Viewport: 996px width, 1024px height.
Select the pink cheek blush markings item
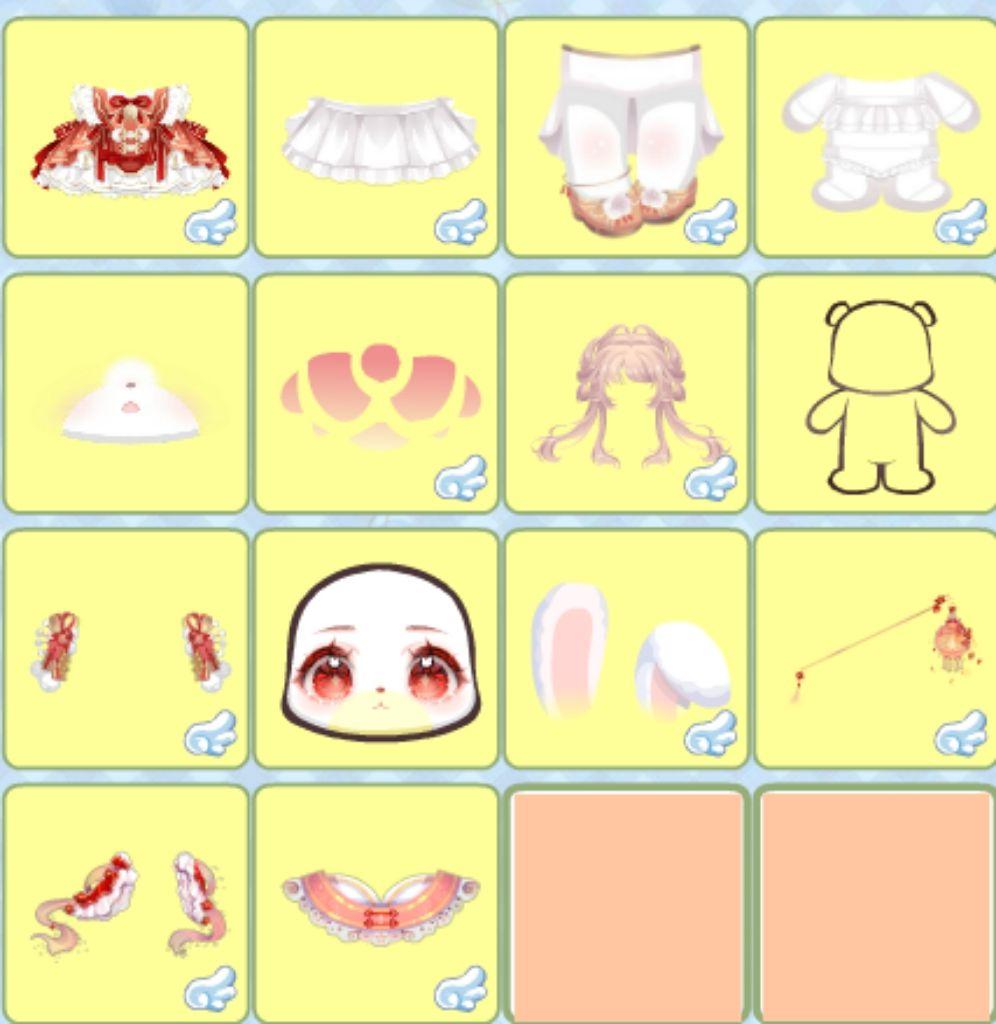pos(378,395)
